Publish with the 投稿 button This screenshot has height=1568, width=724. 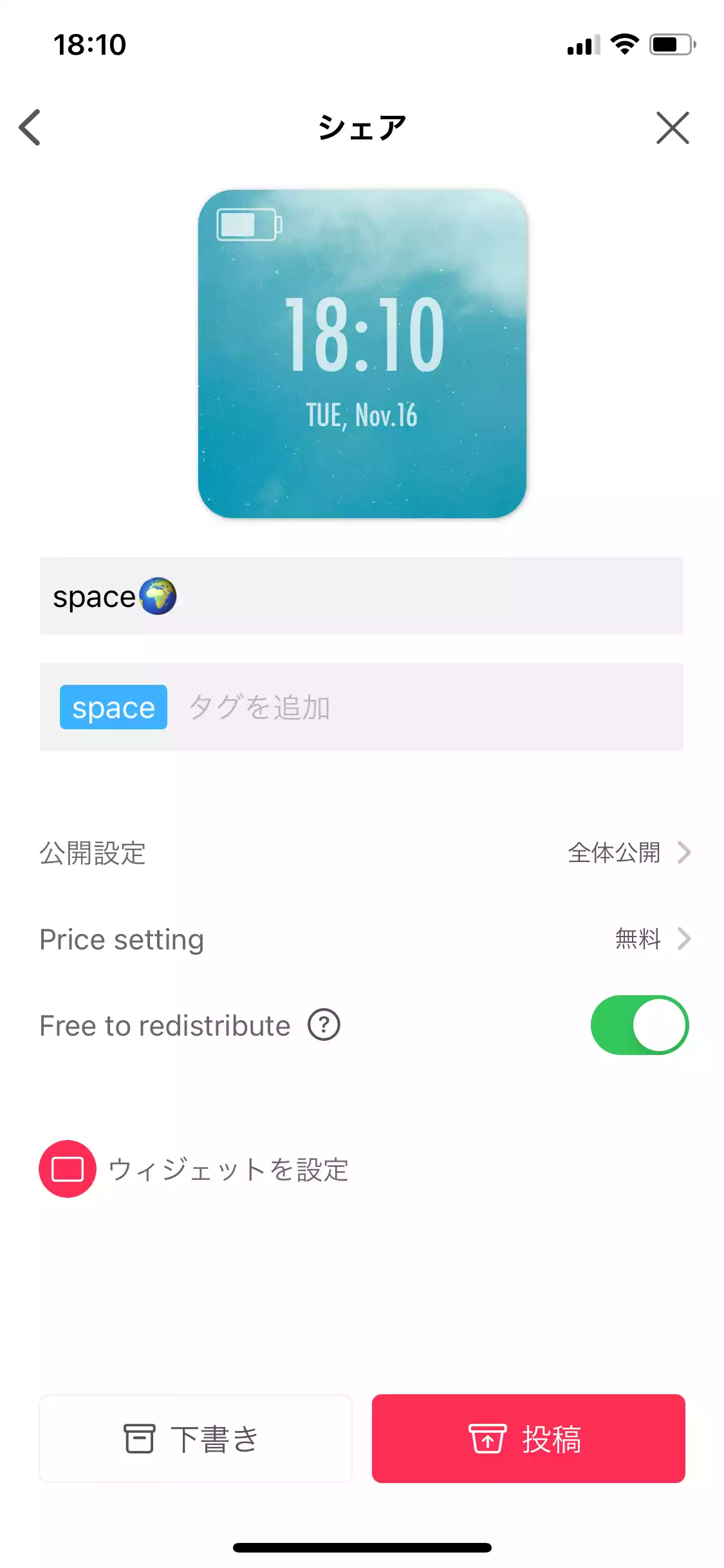(x=528, y=1439)
